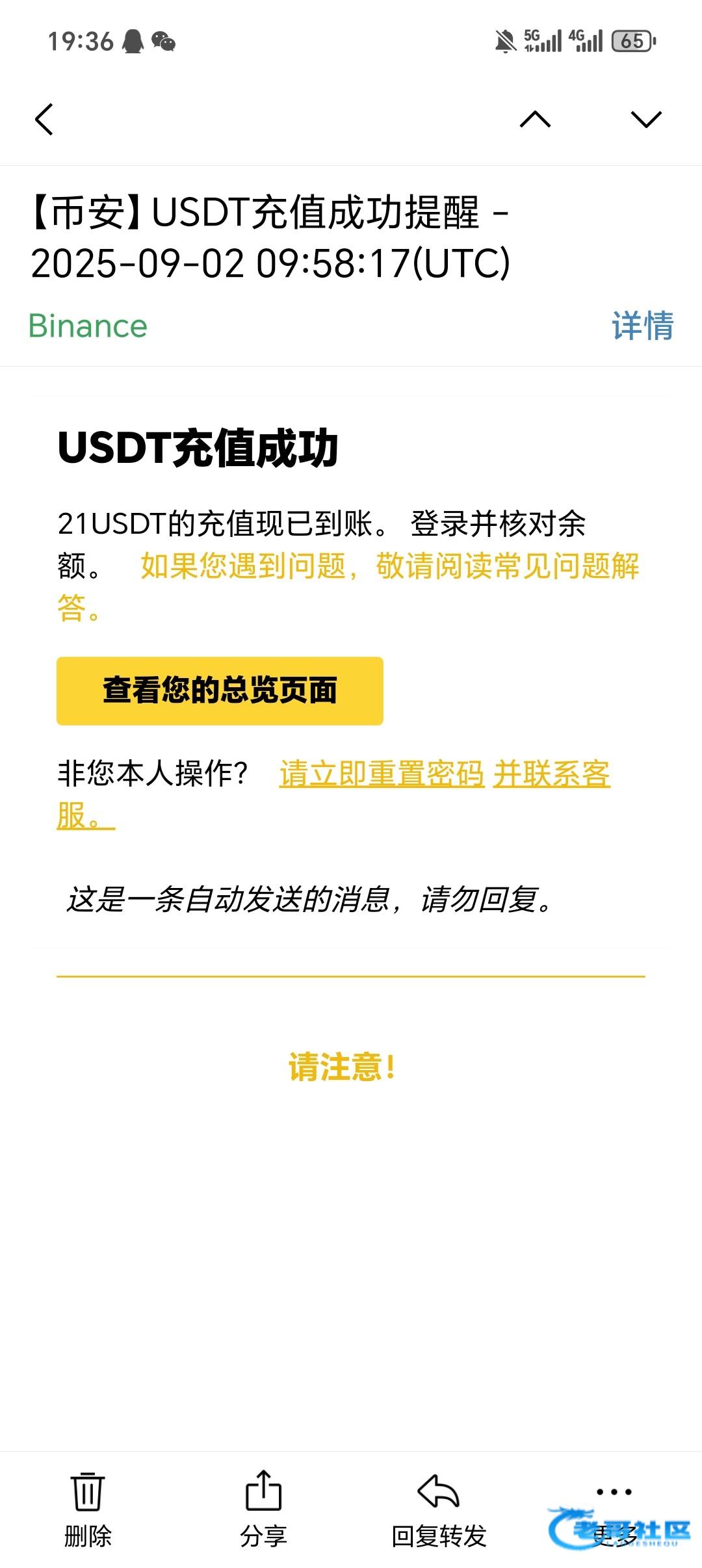
Task: Jump to the previous email
Action: [535, 119]
